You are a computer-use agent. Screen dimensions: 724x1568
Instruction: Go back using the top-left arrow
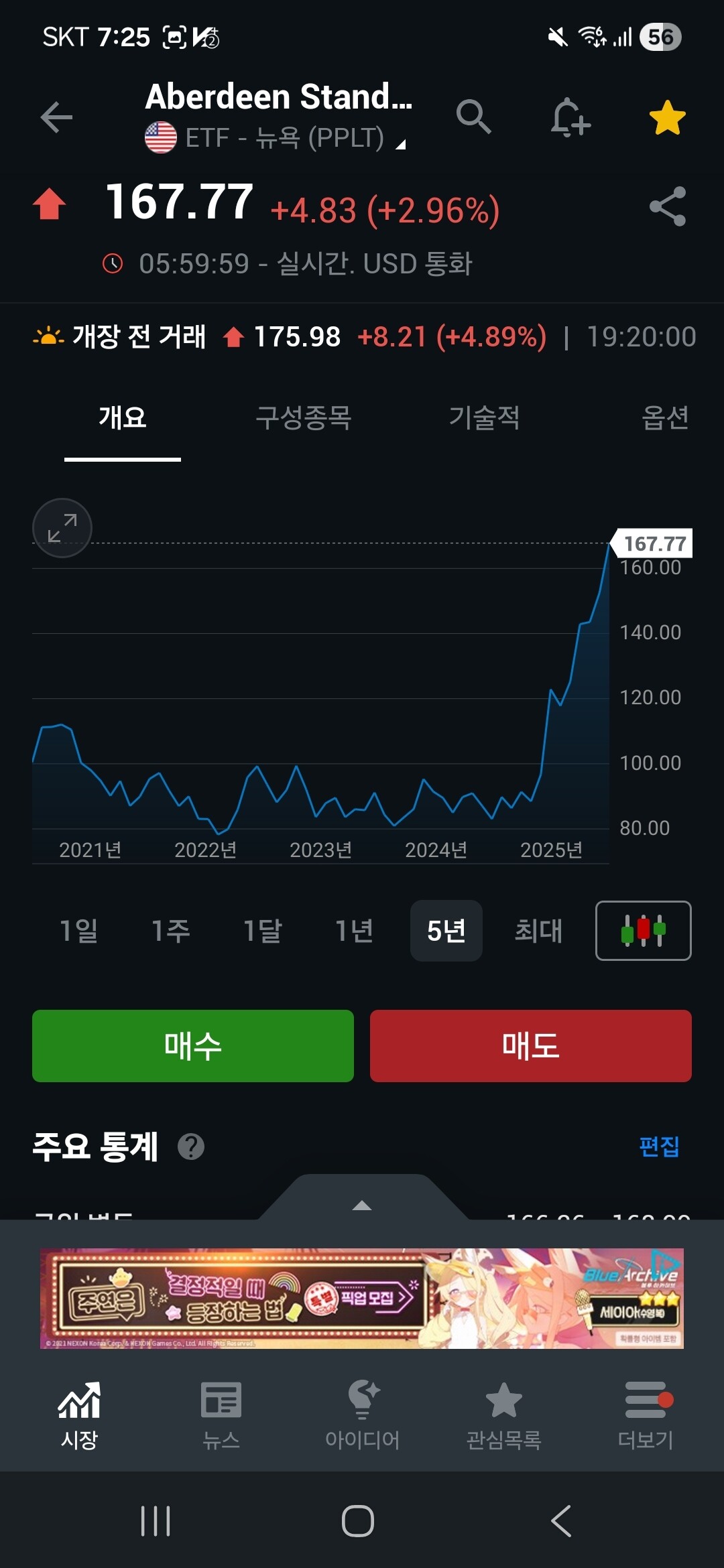pos(56,118)
